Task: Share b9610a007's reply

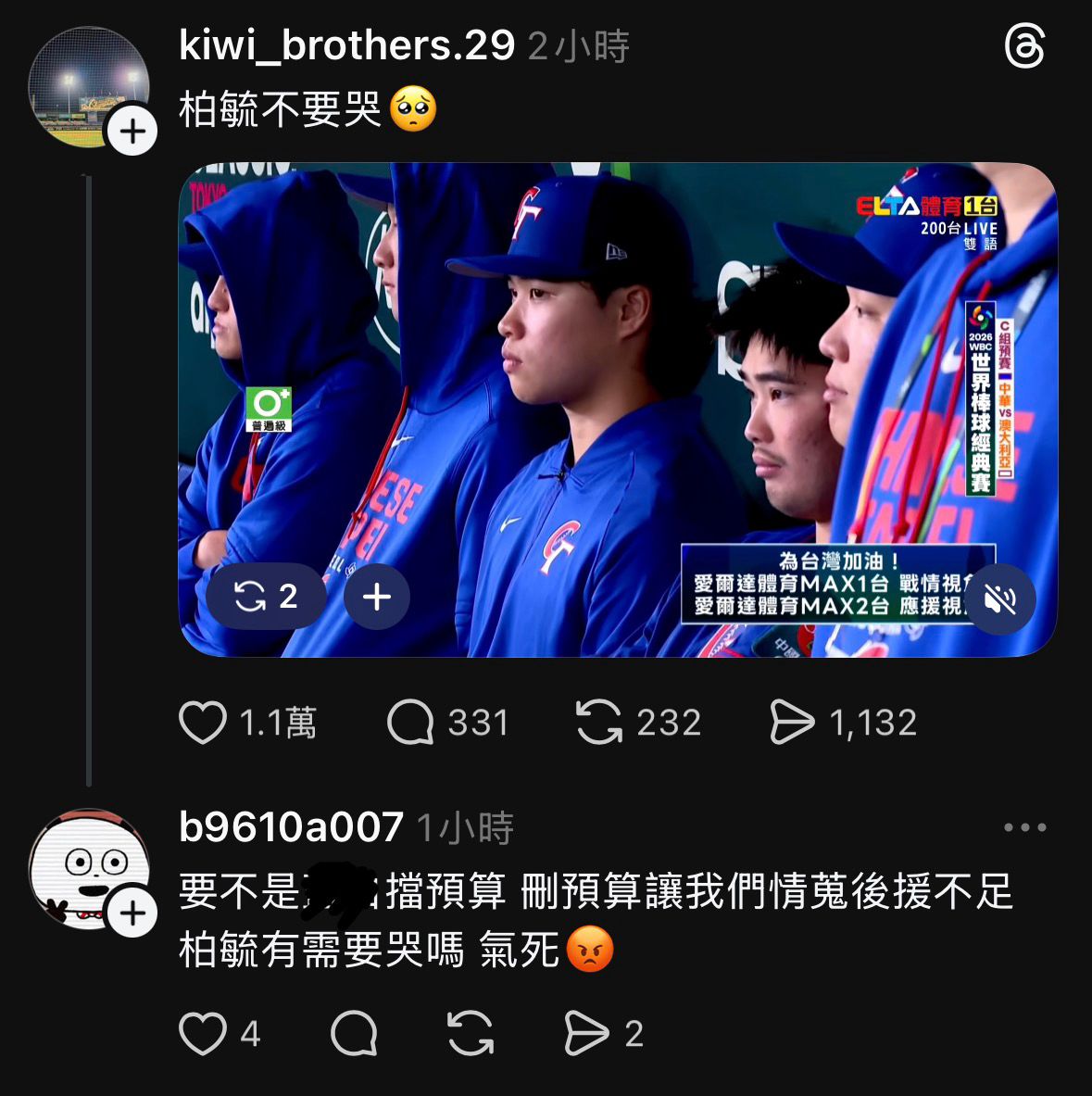Action: [x=586, y=1034]
